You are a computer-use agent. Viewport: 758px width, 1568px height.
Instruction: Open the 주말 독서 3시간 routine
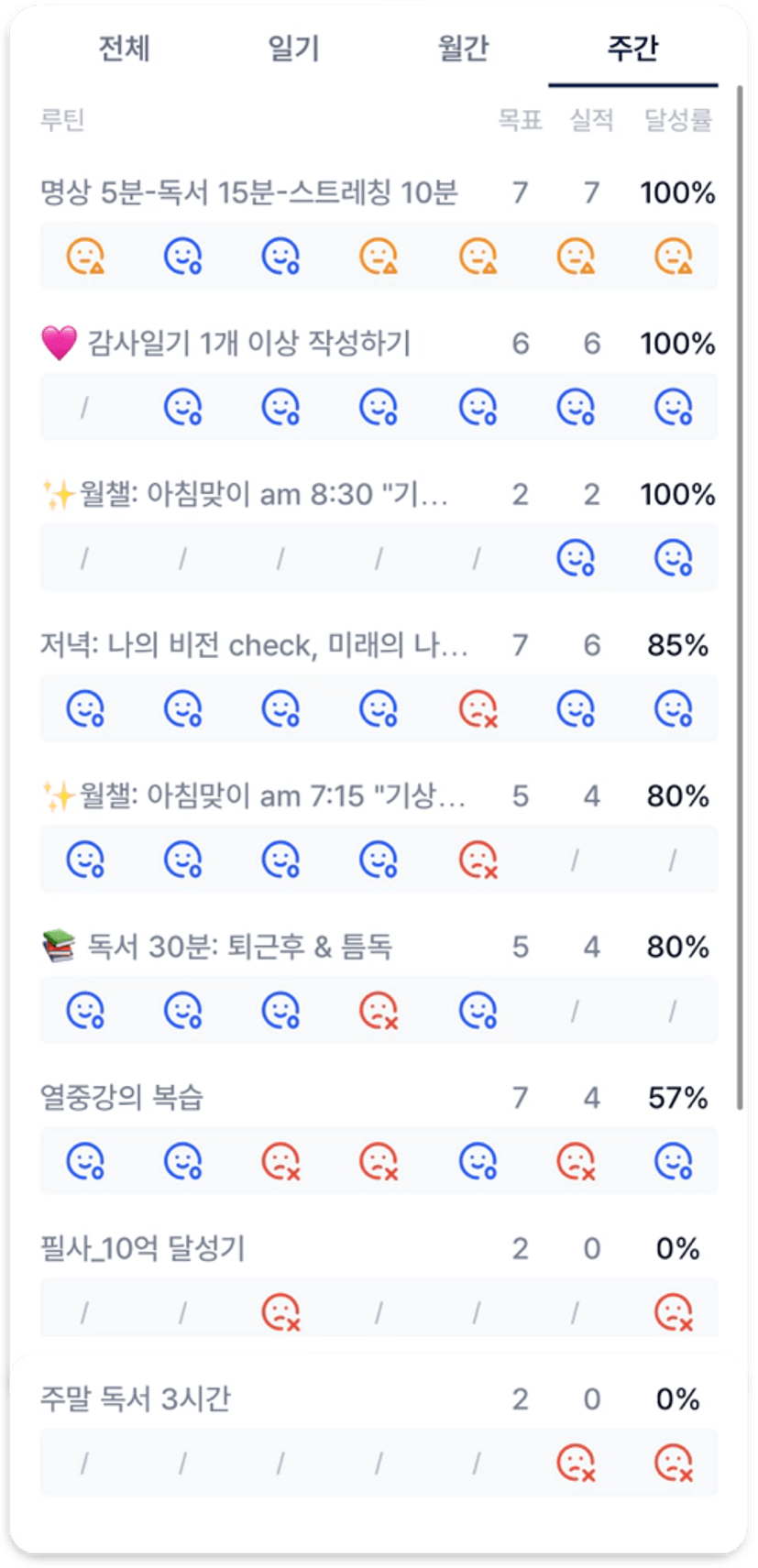point(136,1399)
